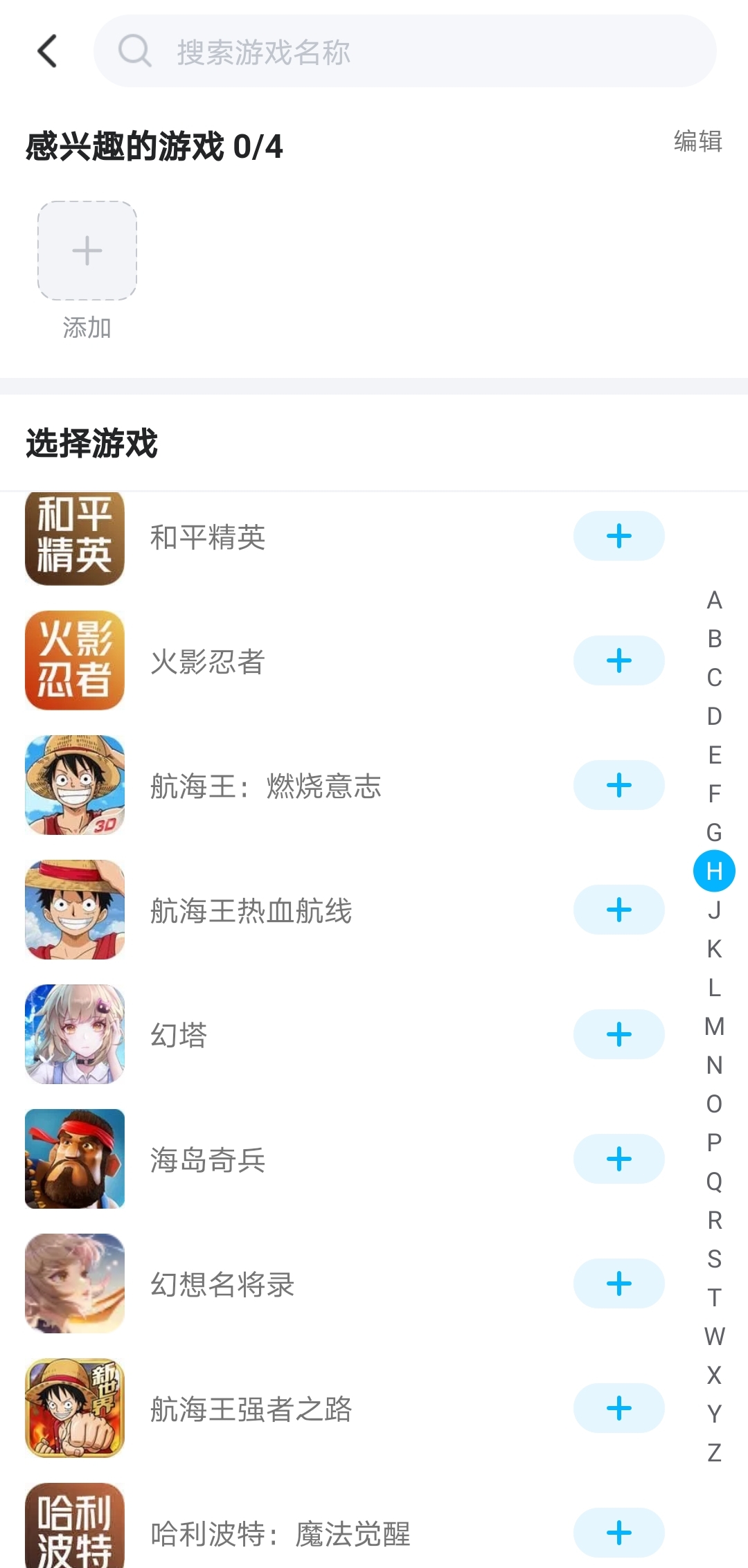Add 航海王：燃烧意志 using its plus button
The image size is (748, 1568).
[x=618, y=785]
